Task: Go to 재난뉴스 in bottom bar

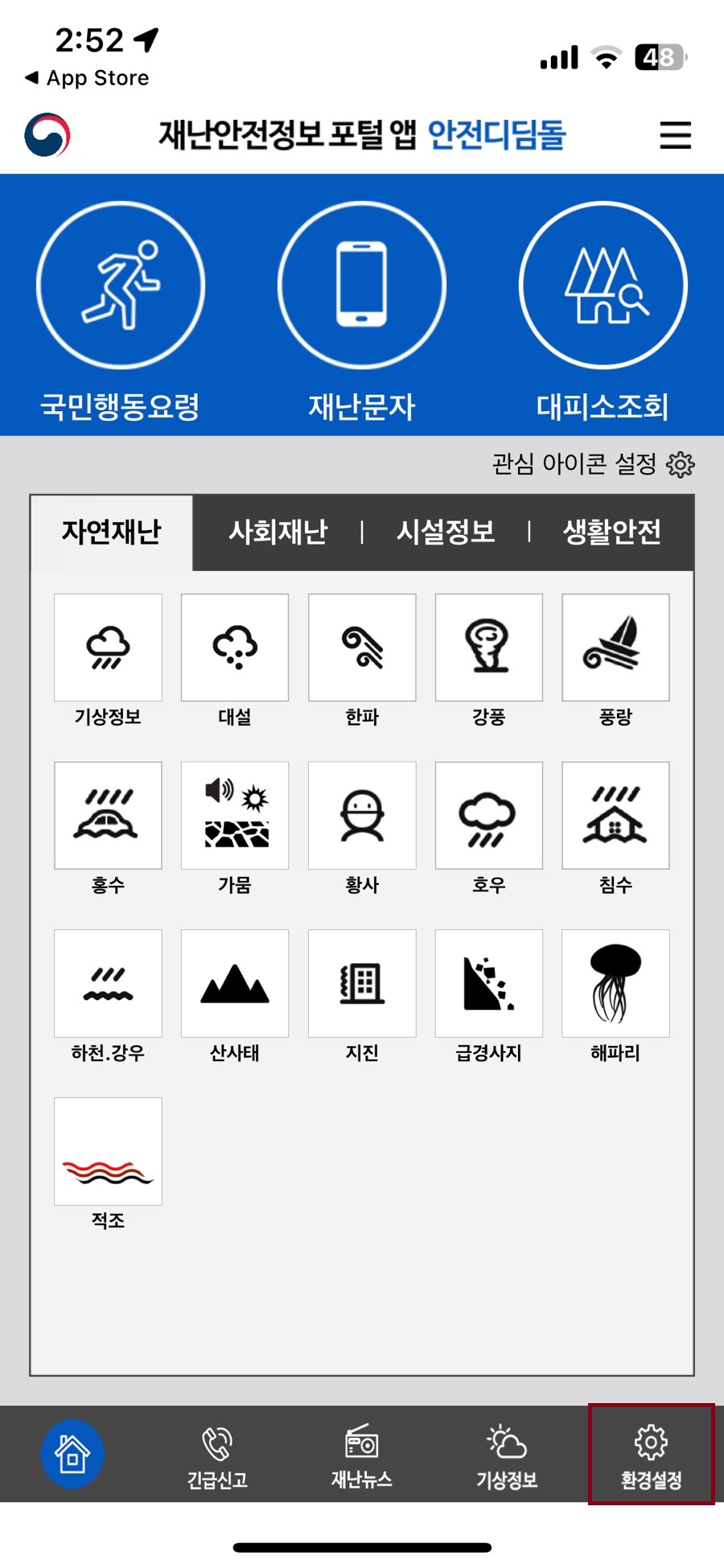Action: click(362, 1455)
